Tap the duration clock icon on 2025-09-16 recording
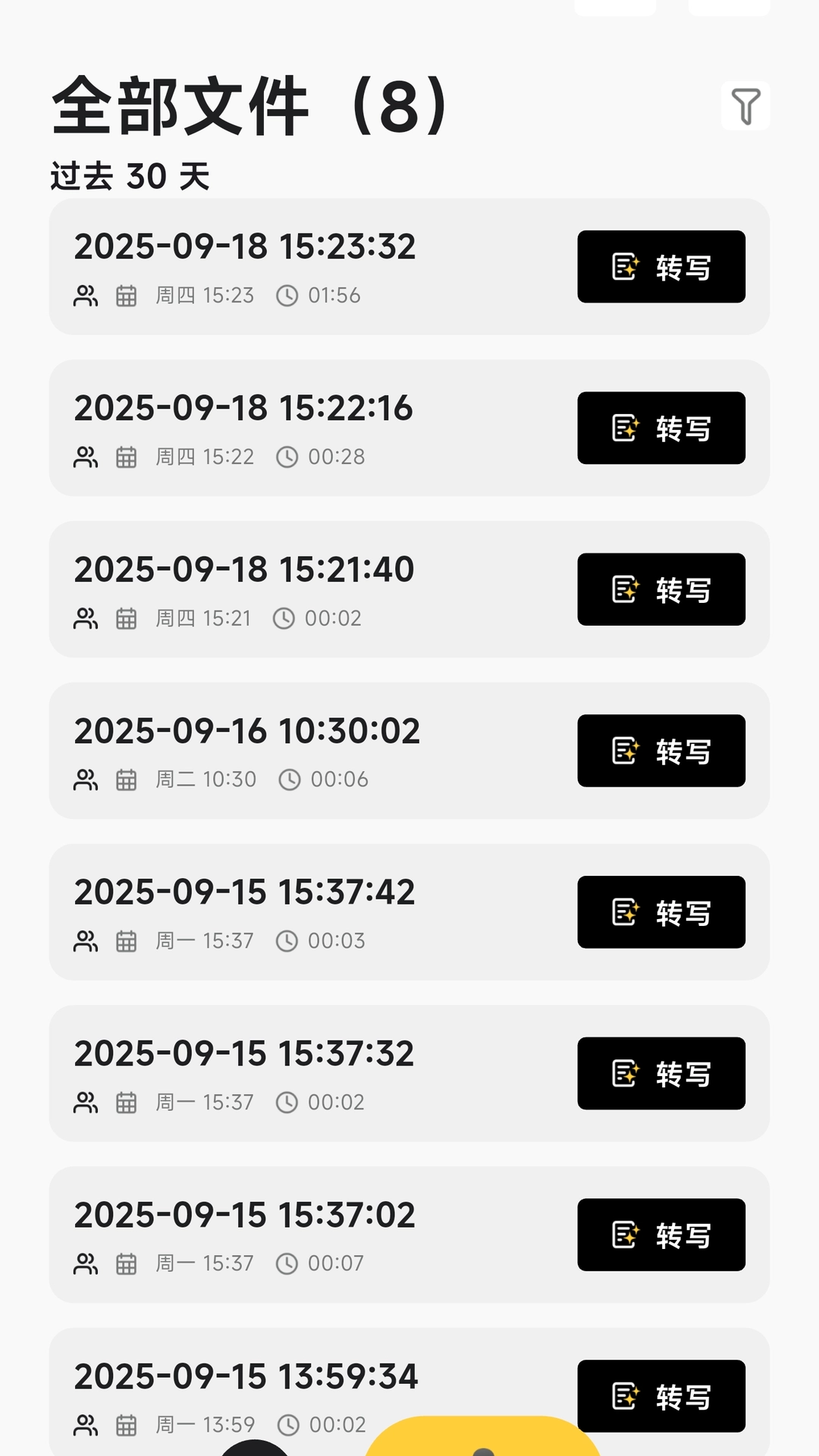 pos(288,779)
